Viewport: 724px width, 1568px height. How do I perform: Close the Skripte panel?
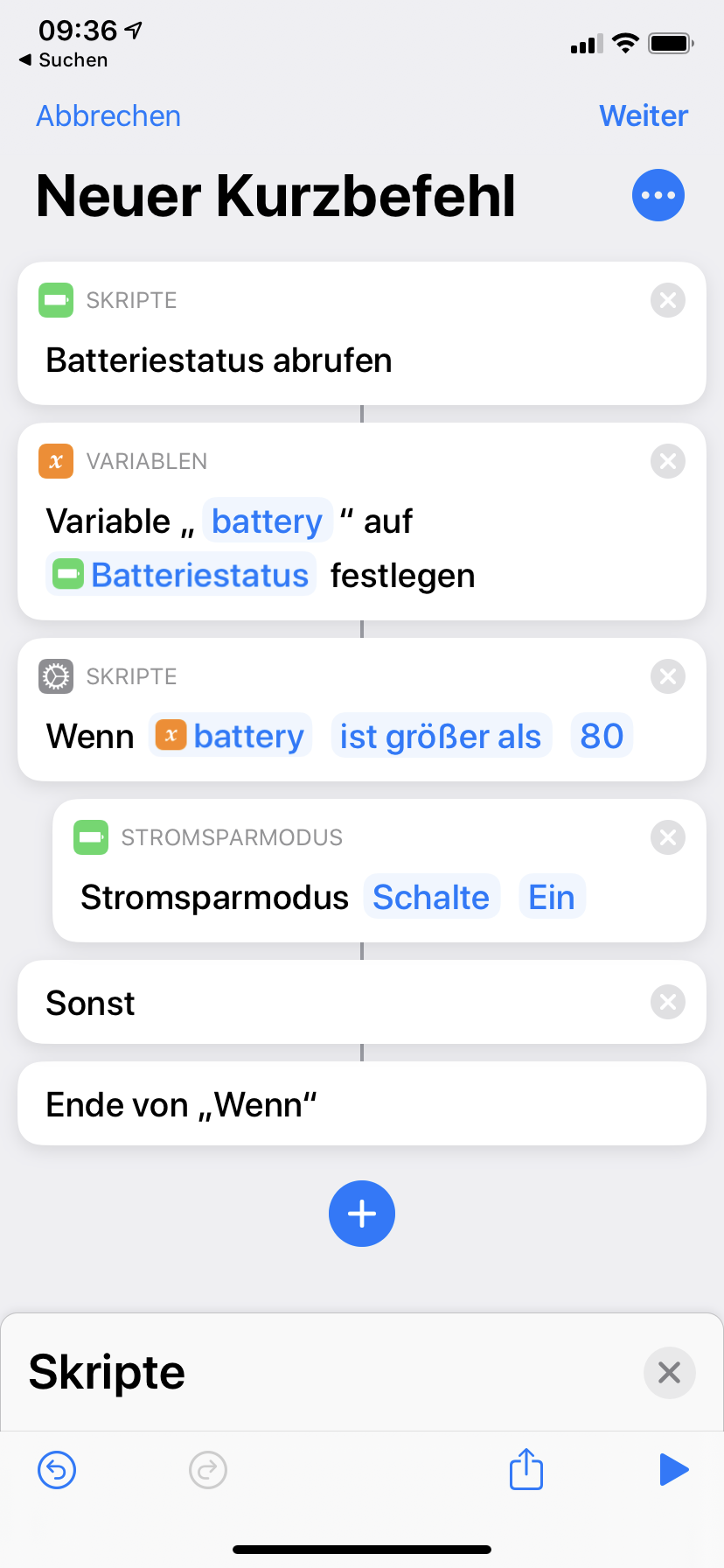click(x=669, y=1372)
